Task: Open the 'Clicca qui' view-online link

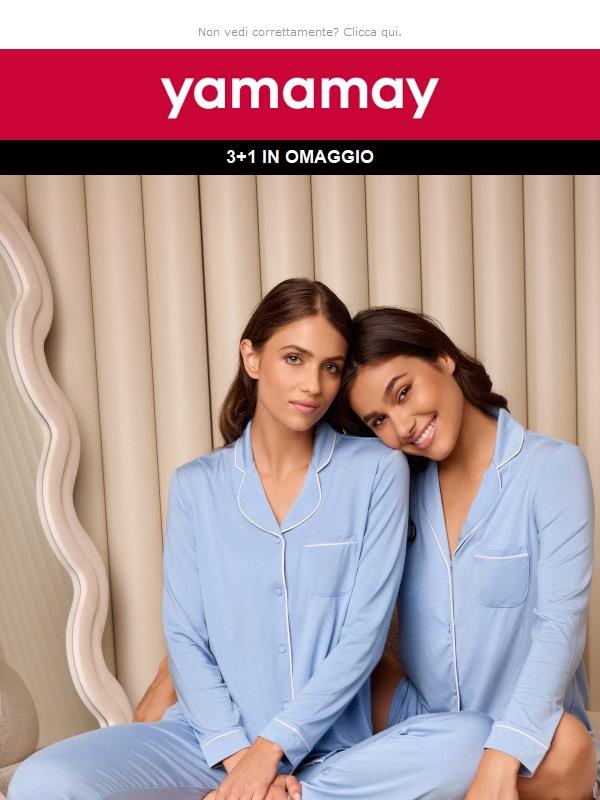Action: (371, 32)
